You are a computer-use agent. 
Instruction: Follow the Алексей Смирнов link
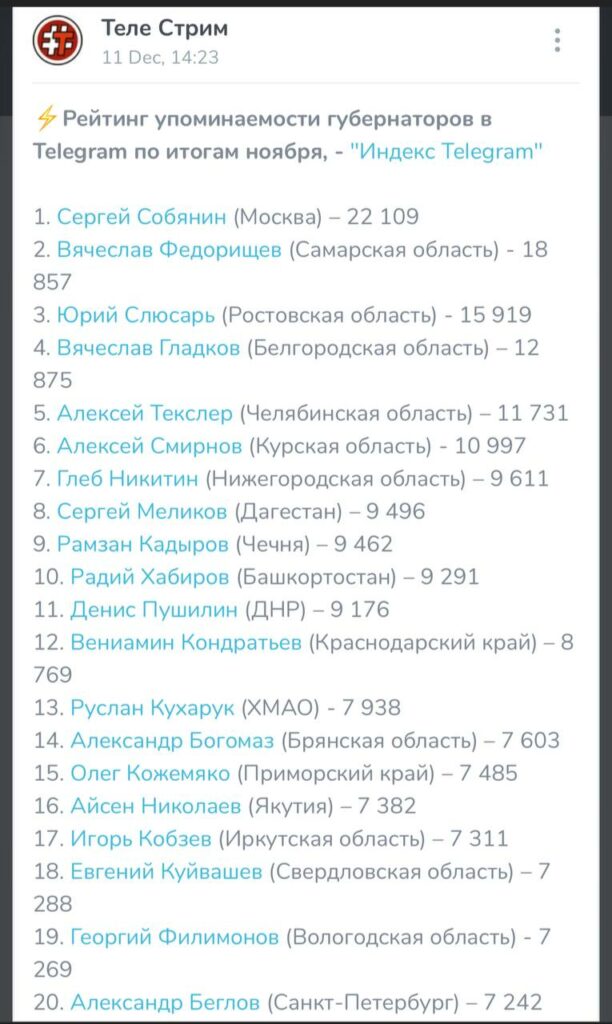point(149,446)
